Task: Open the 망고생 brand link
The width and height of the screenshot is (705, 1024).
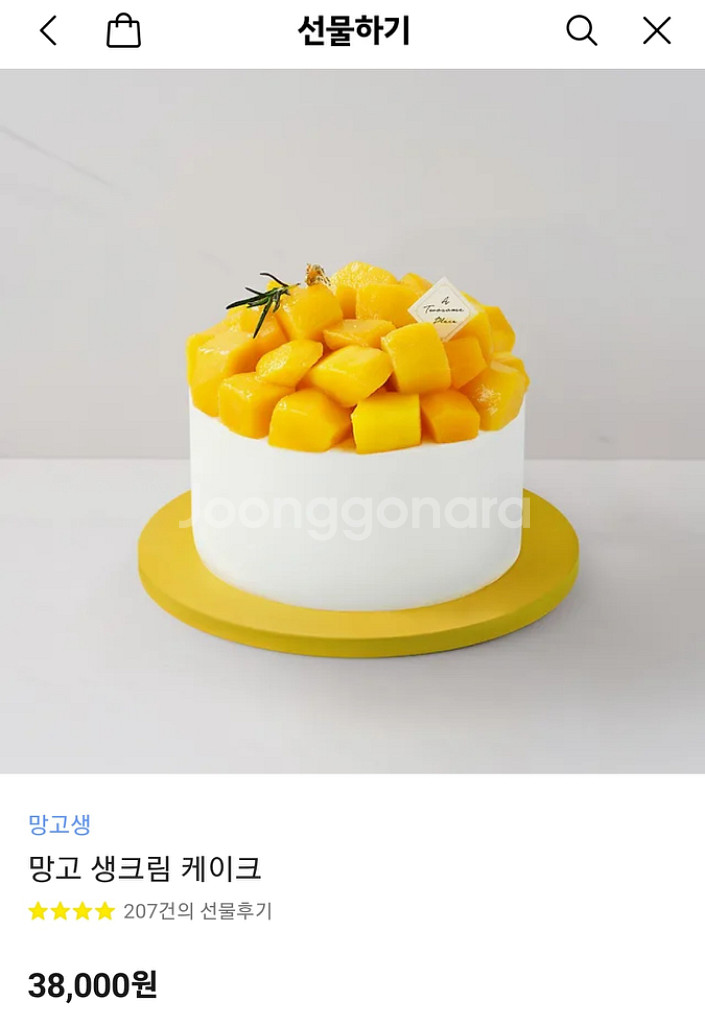Action: tap(59, 825)
